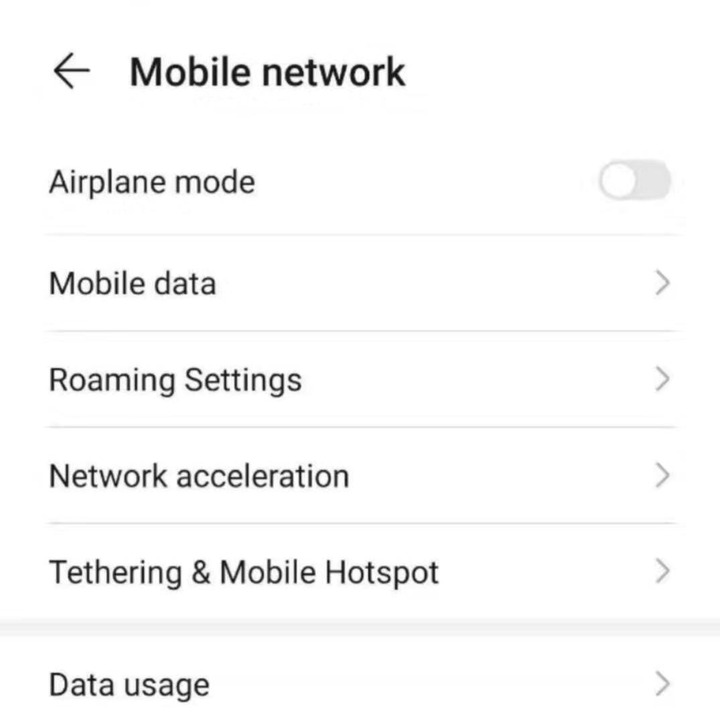Open Roaming Settings

click(x=360, y=380)
